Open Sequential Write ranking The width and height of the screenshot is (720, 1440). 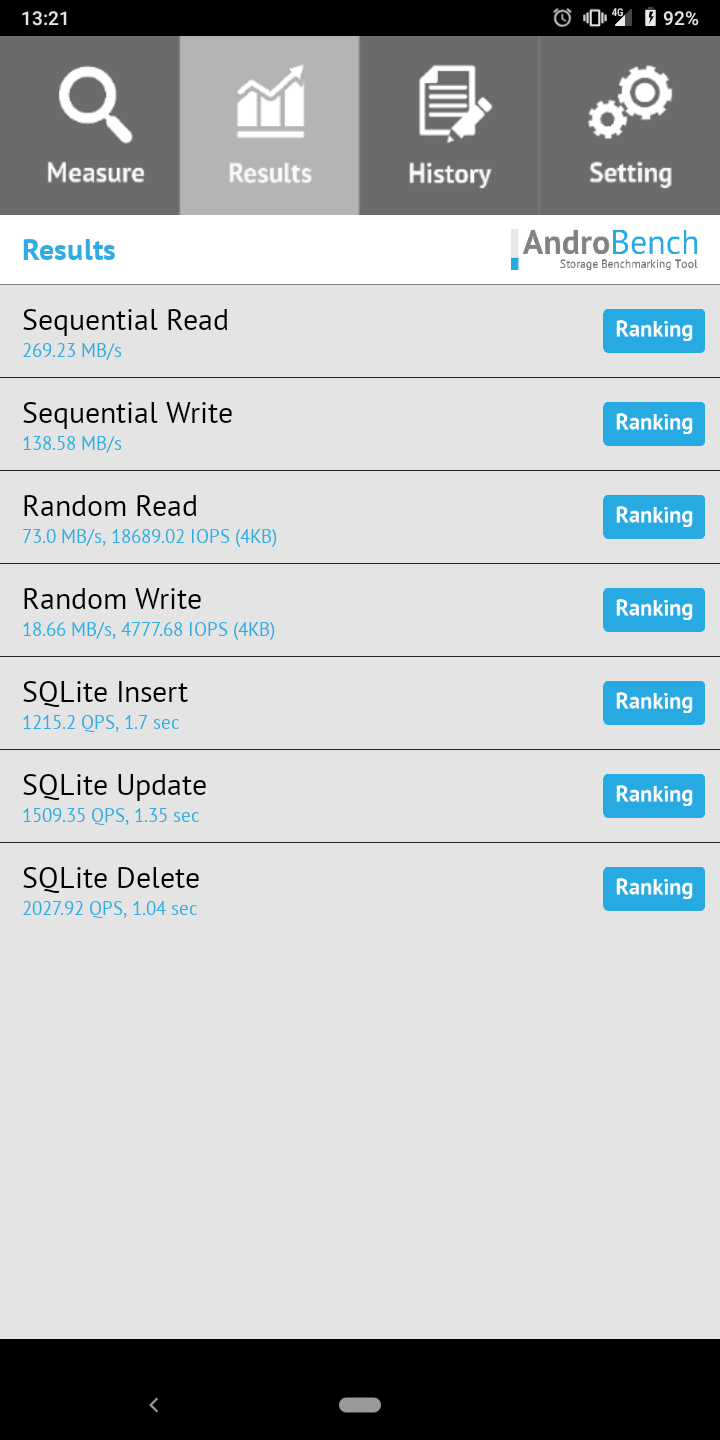pyautogui.click(x=654, y=424)
